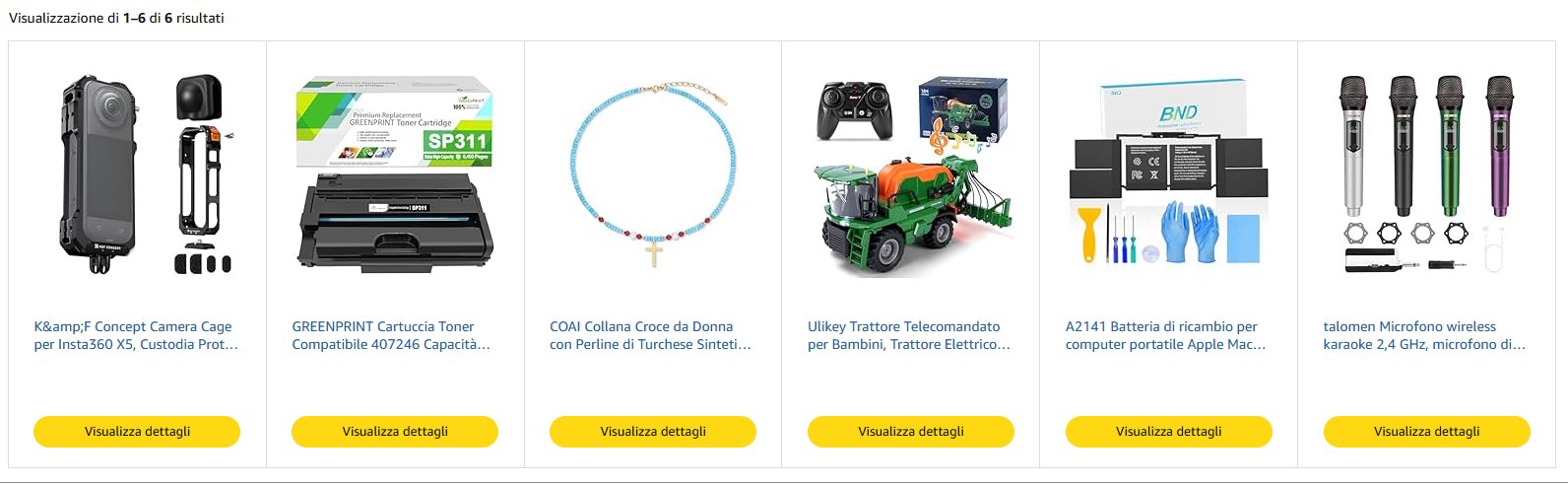View details for A2141 Batteria di ricambio
This screenshot has height=486, width=1568.
pyautogui.click(x=1169, y=432)
